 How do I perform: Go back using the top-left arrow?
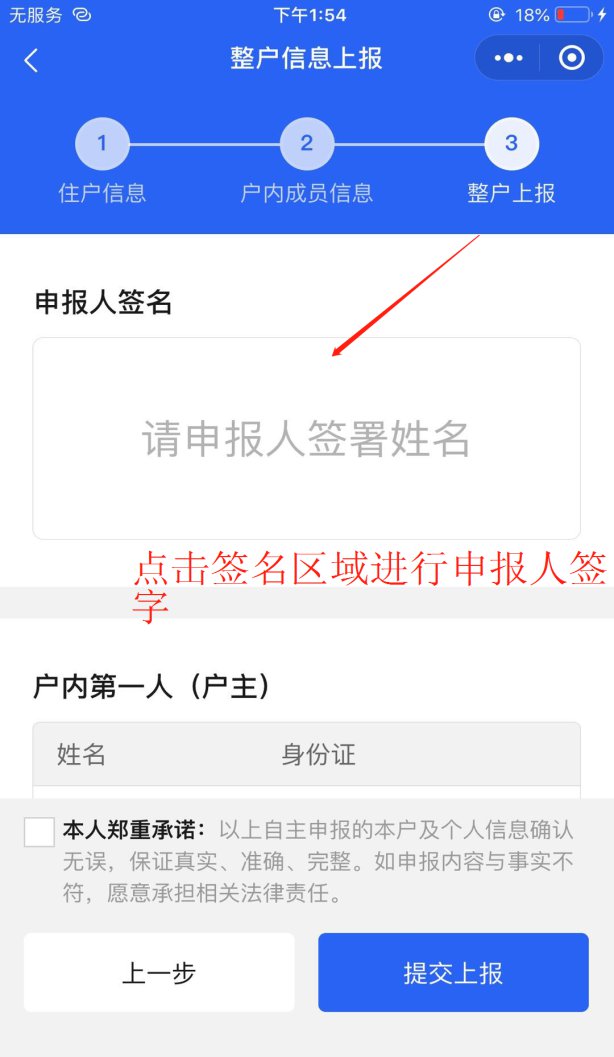click(31, 60)
